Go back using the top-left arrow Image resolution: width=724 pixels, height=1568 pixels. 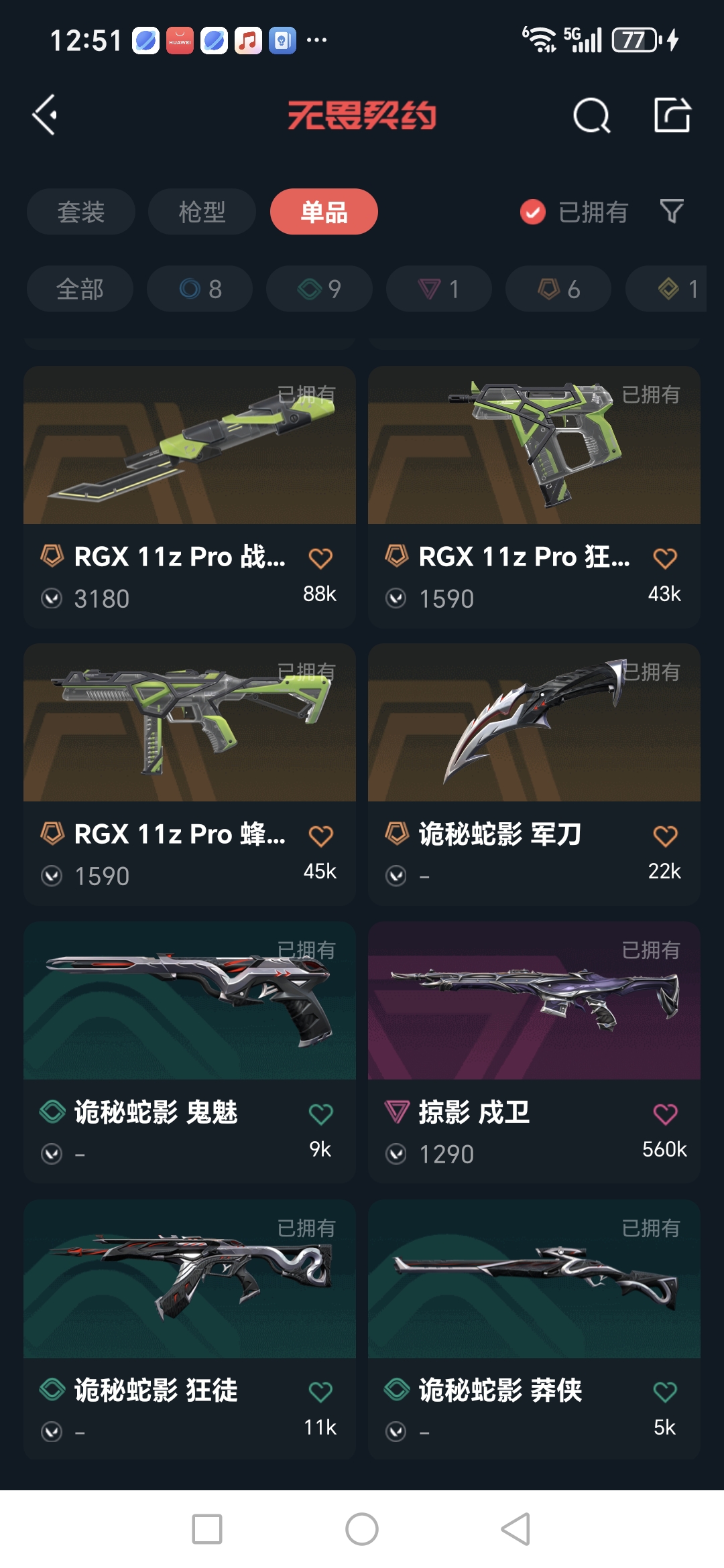[x=45, y=115]
